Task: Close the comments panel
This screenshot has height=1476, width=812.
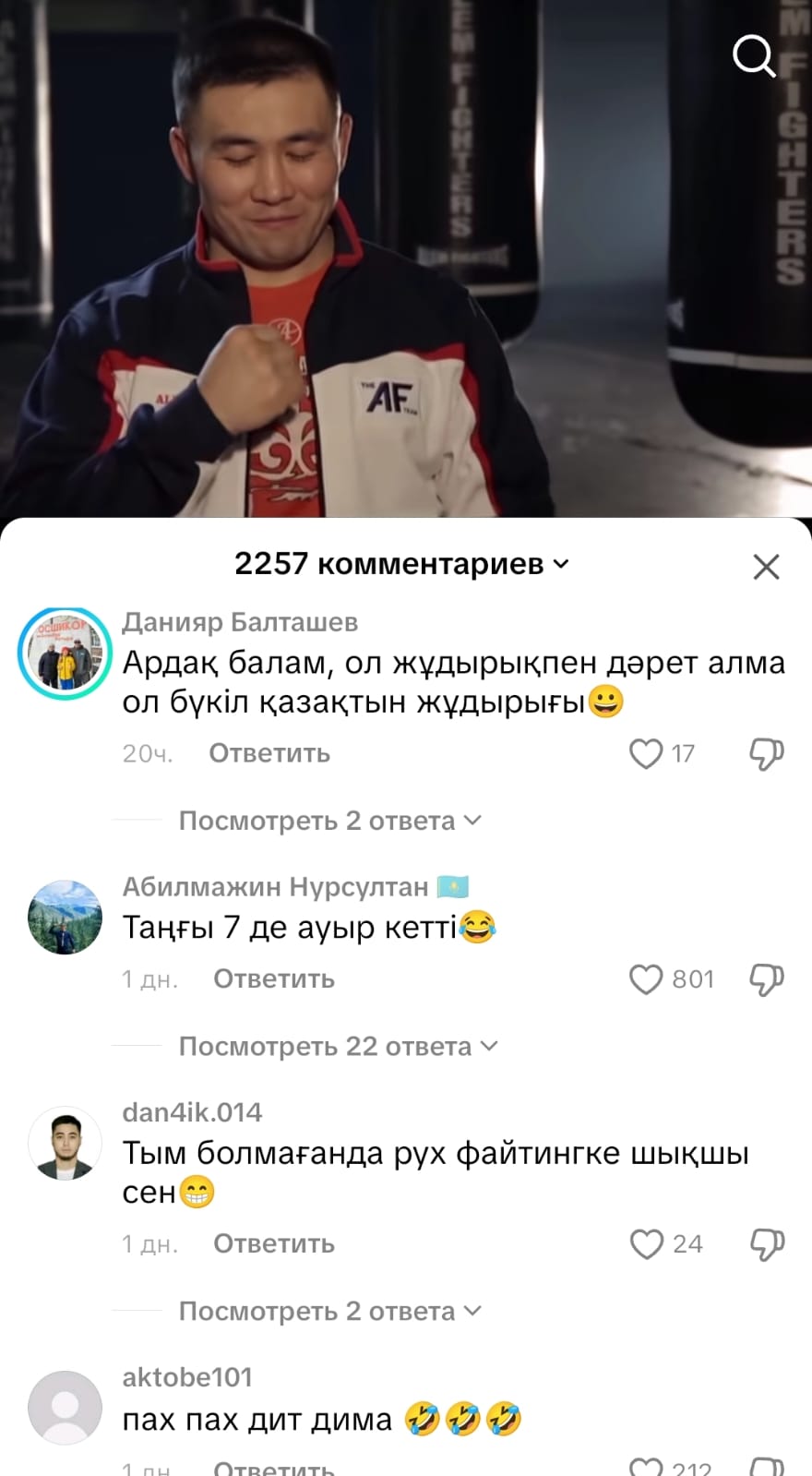Action: pos(766,567)
